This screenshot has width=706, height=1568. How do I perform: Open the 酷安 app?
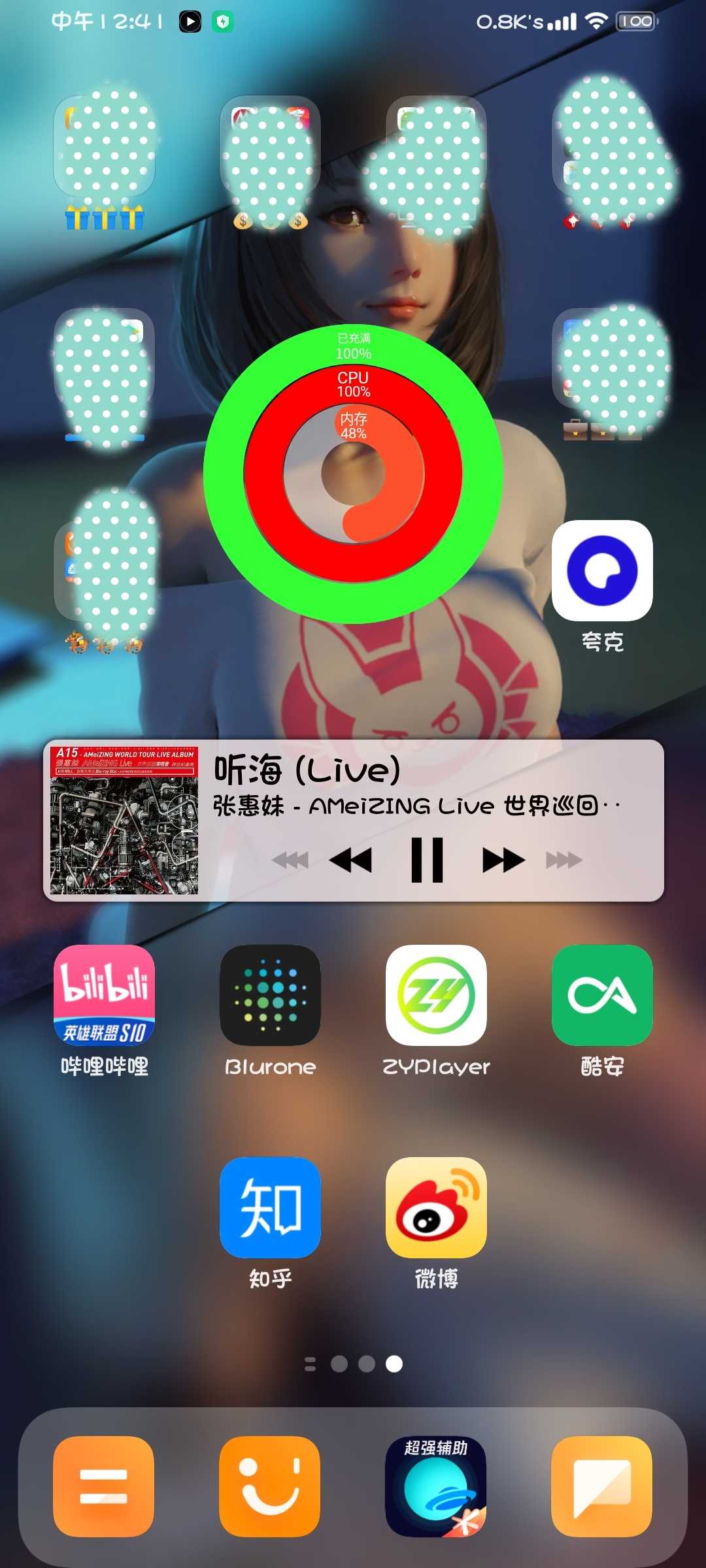click(602, 995)
